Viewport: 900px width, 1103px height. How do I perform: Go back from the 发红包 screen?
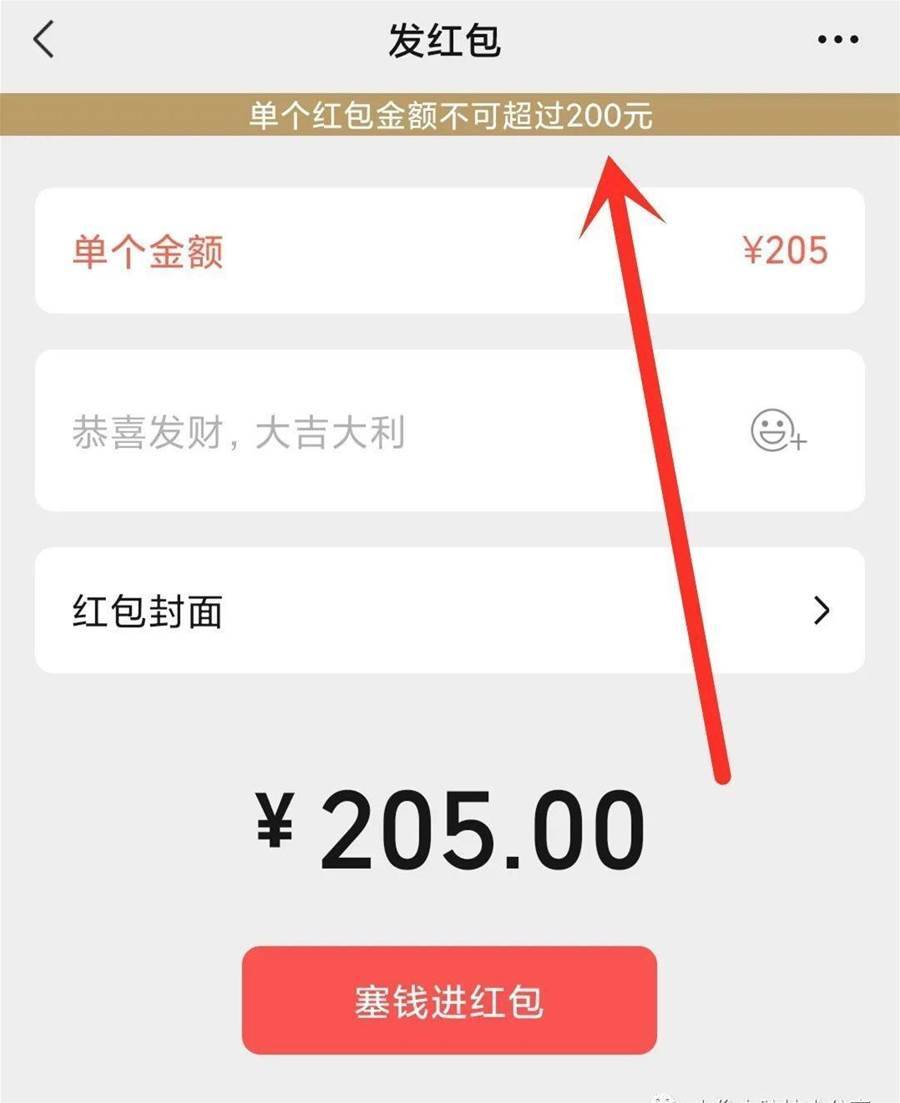click(x=43, y=41)
